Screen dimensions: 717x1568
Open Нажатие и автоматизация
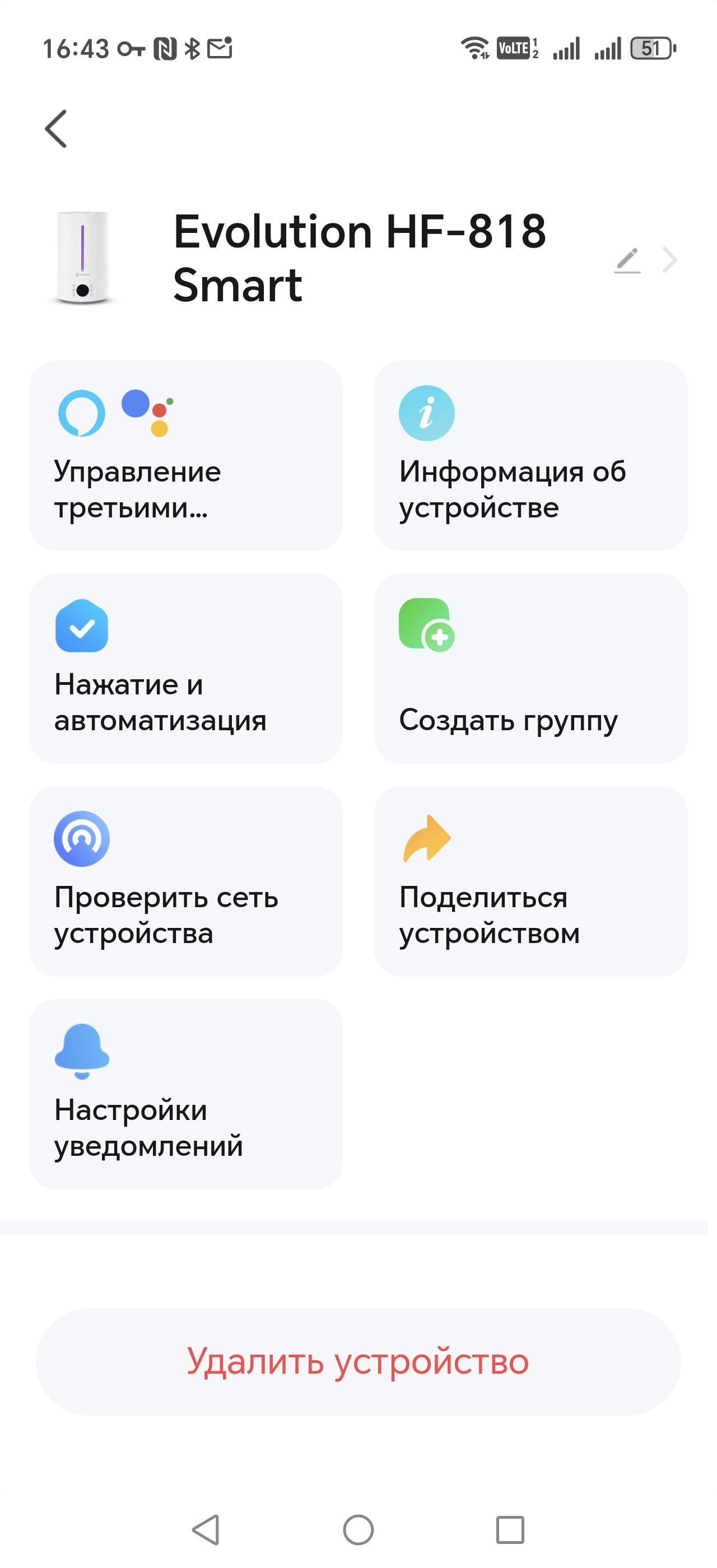coord(185,668)
